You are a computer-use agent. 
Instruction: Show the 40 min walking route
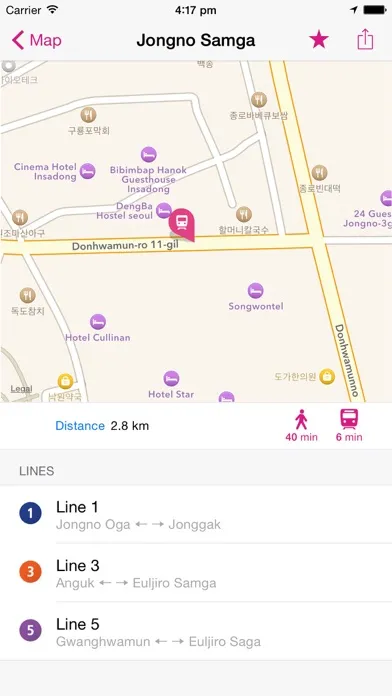pos(301,425)
